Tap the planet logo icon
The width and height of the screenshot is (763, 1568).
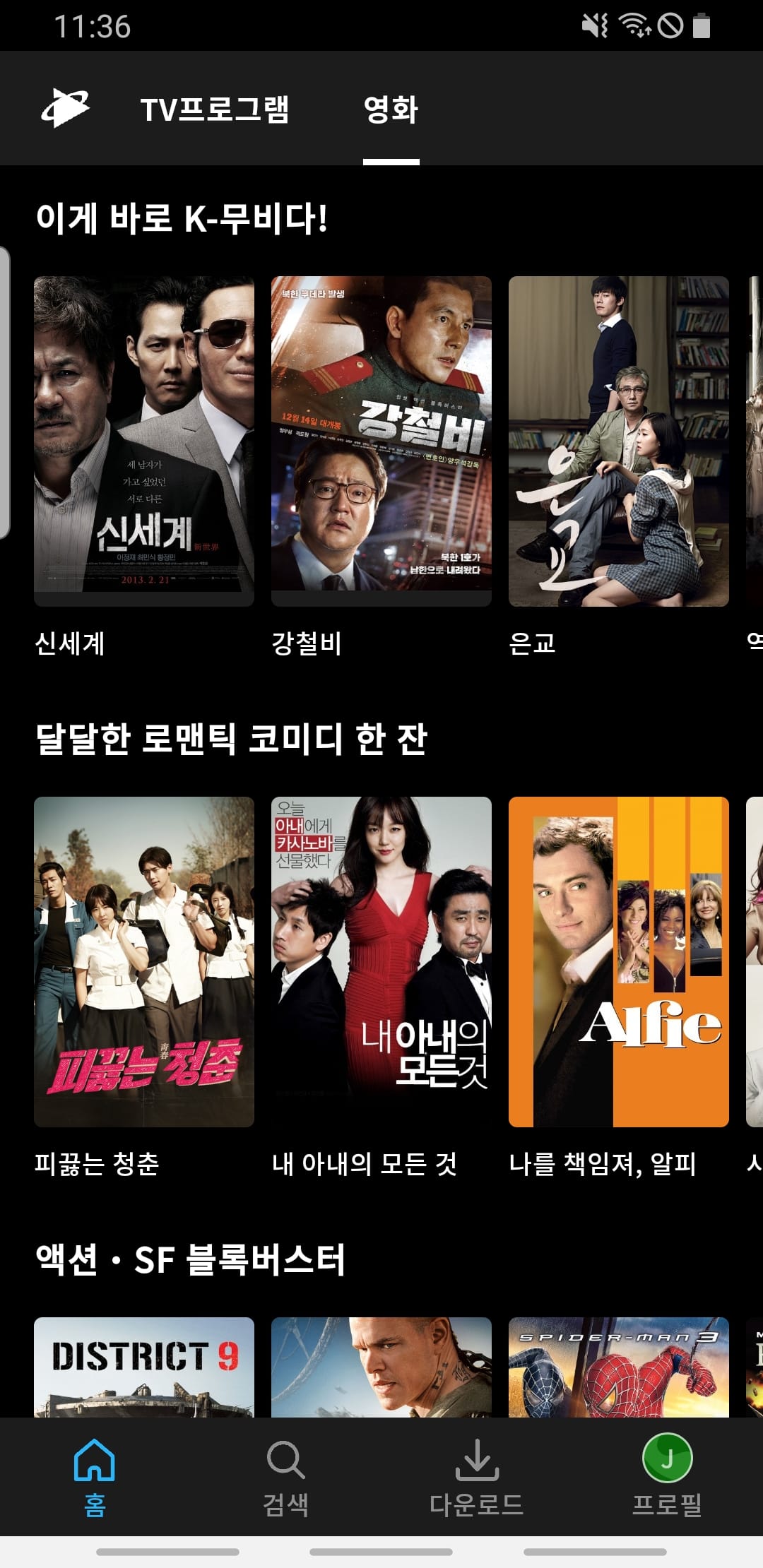pyautogui.click(x=65, y=108)
